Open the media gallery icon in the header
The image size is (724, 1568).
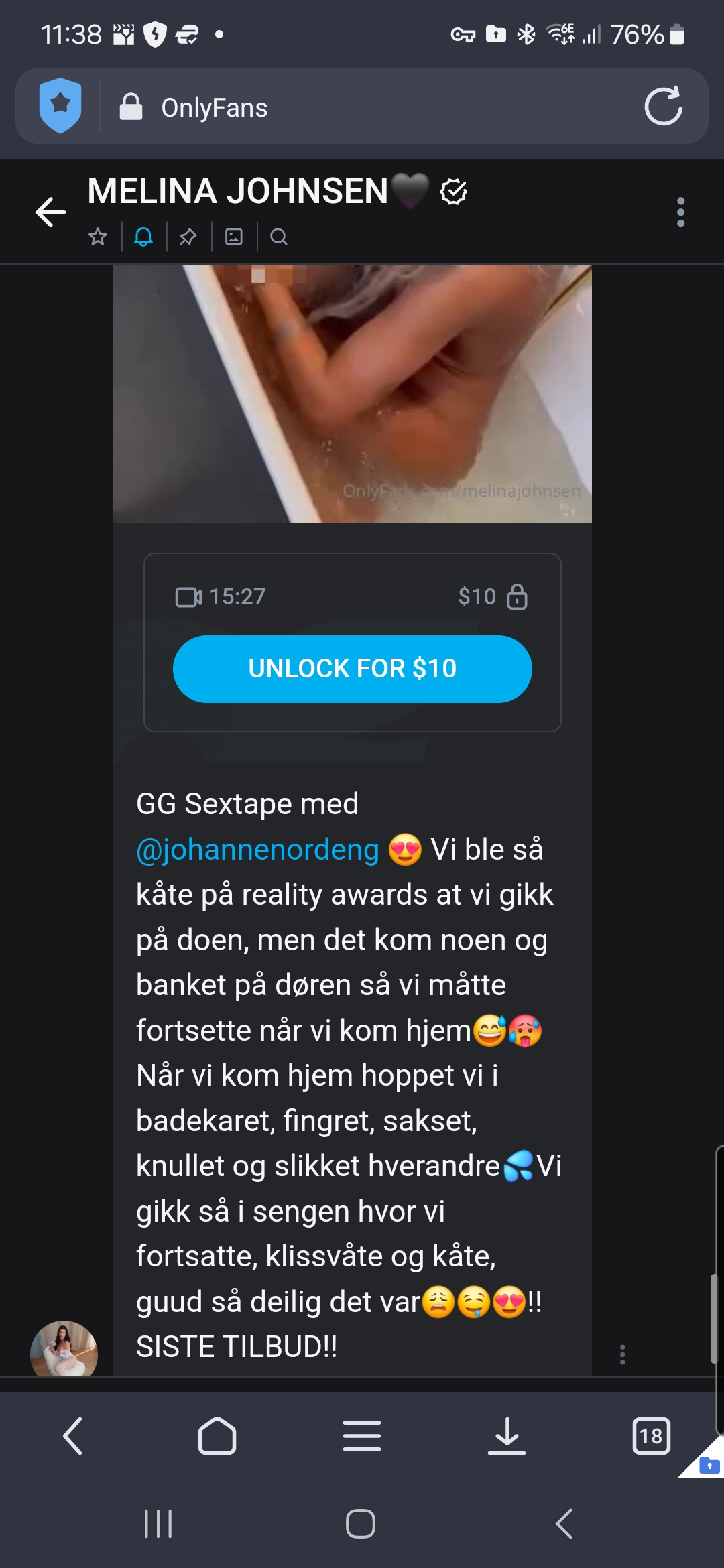coord(234,237)
